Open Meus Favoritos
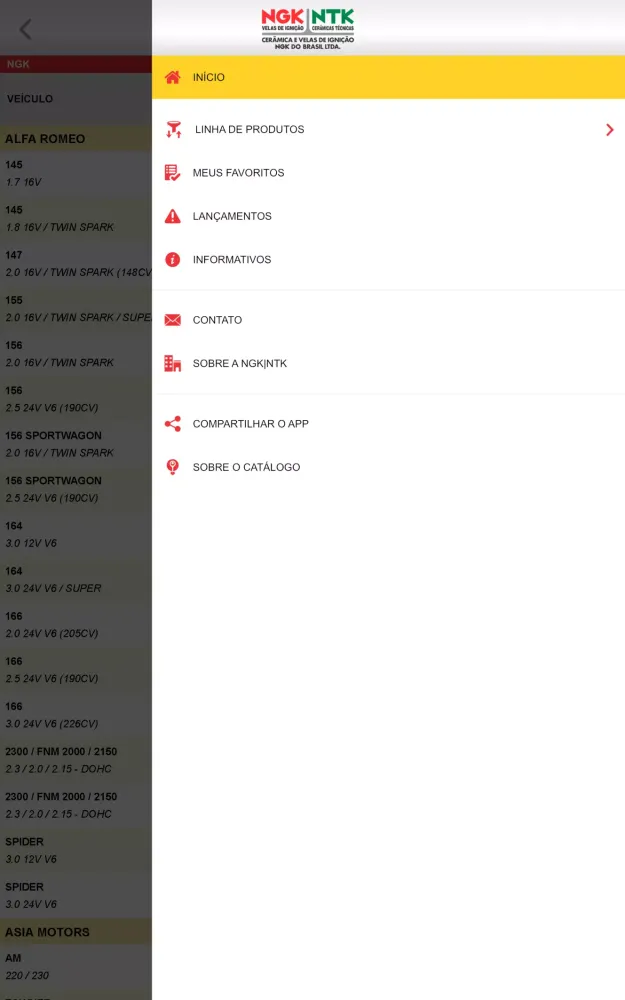 coord(238,173)
